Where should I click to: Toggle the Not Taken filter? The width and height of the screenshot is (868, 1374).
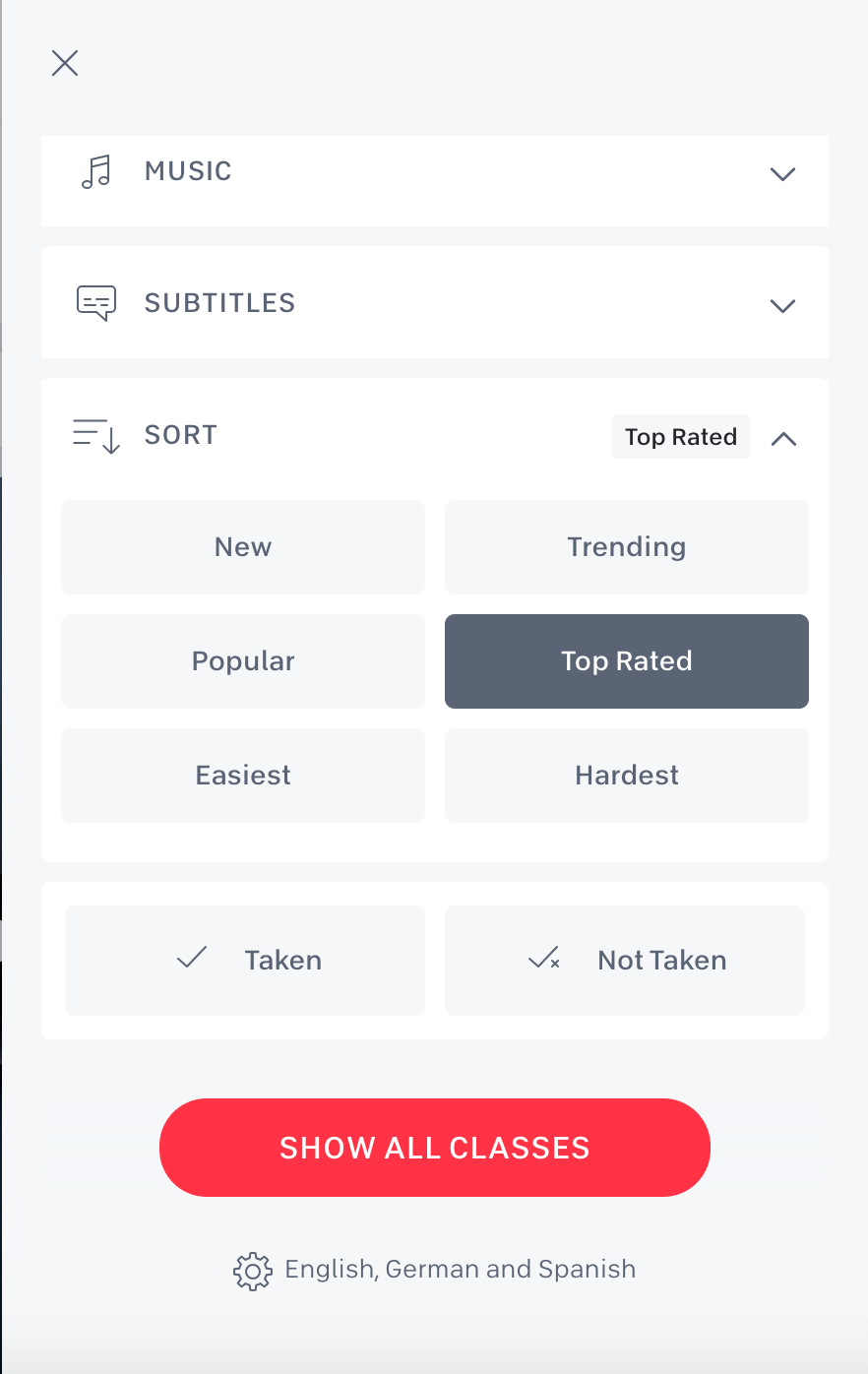(x=624, y=960)
